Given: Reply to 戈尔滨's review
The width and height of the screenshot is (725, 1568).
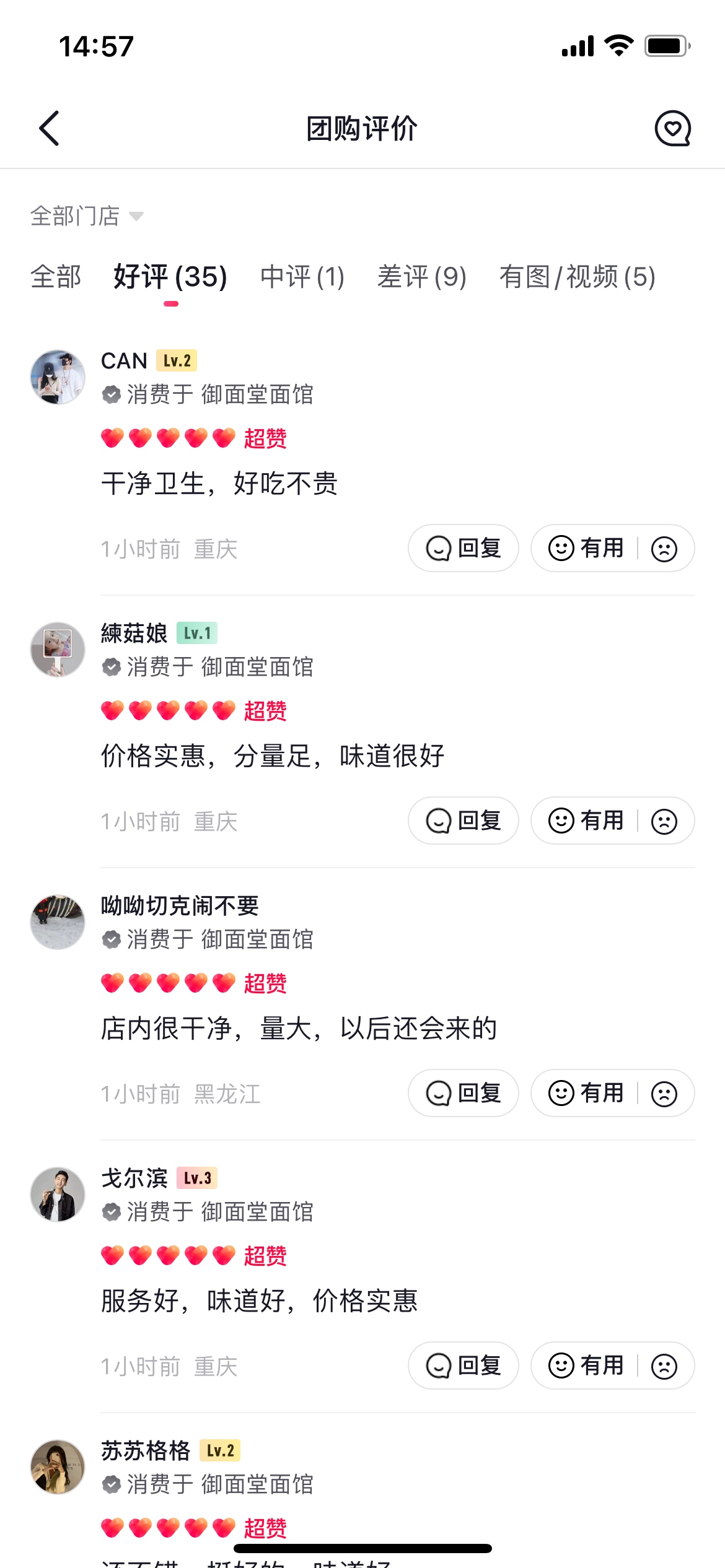Looking at the screenshot, I should pos(463,1365).
